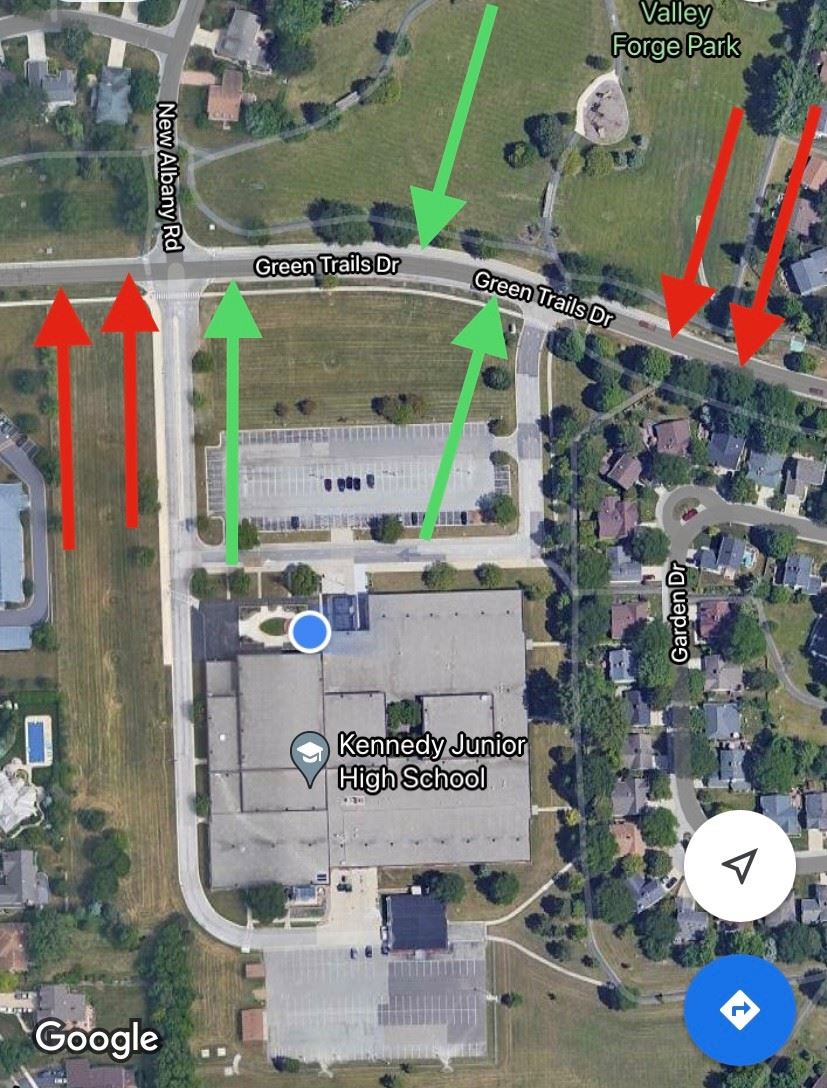Open the Valley Forge Park place label
827x1088 pixels.
point(676,30)
